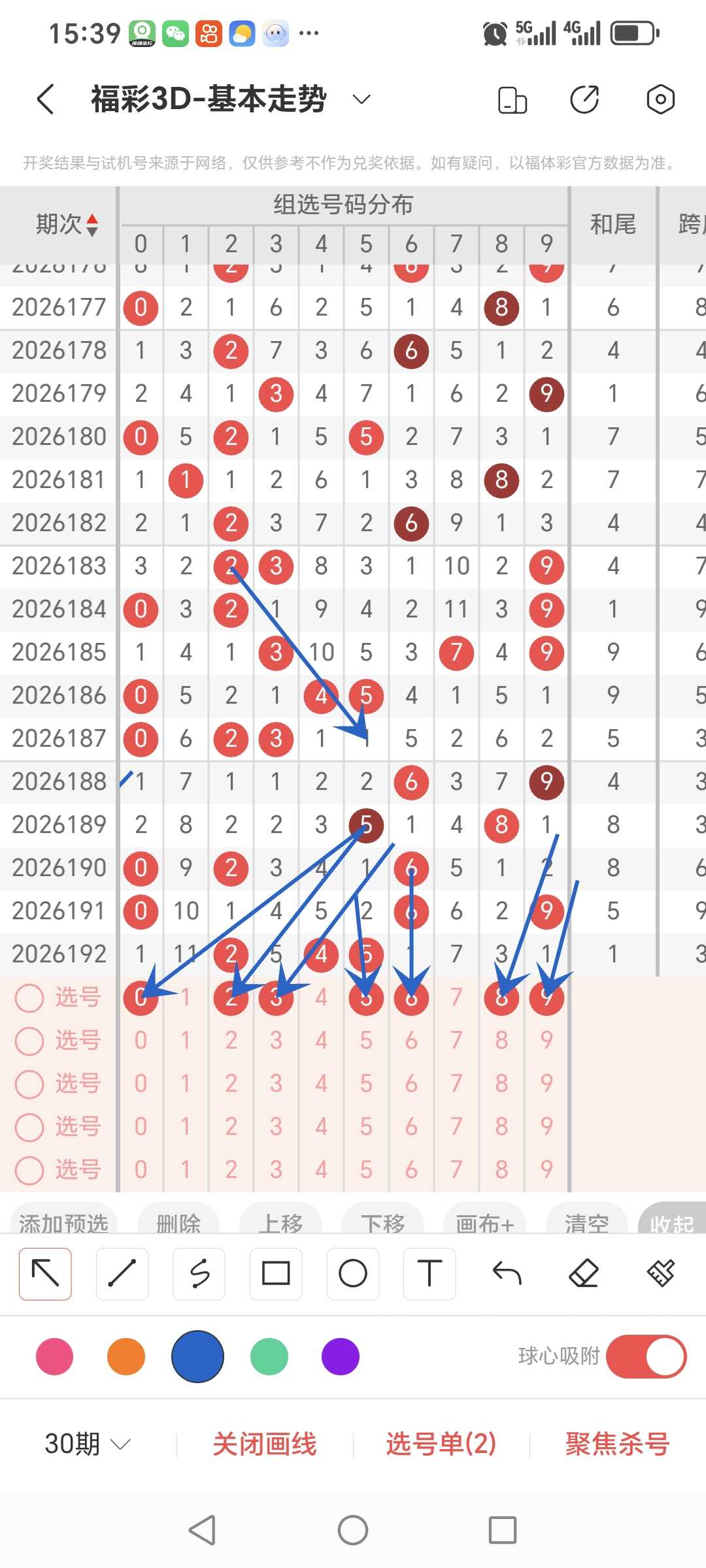Turn off the 球心吸附 switch
Viewport: 706px width, 1568px height.
click(646, 1356)
